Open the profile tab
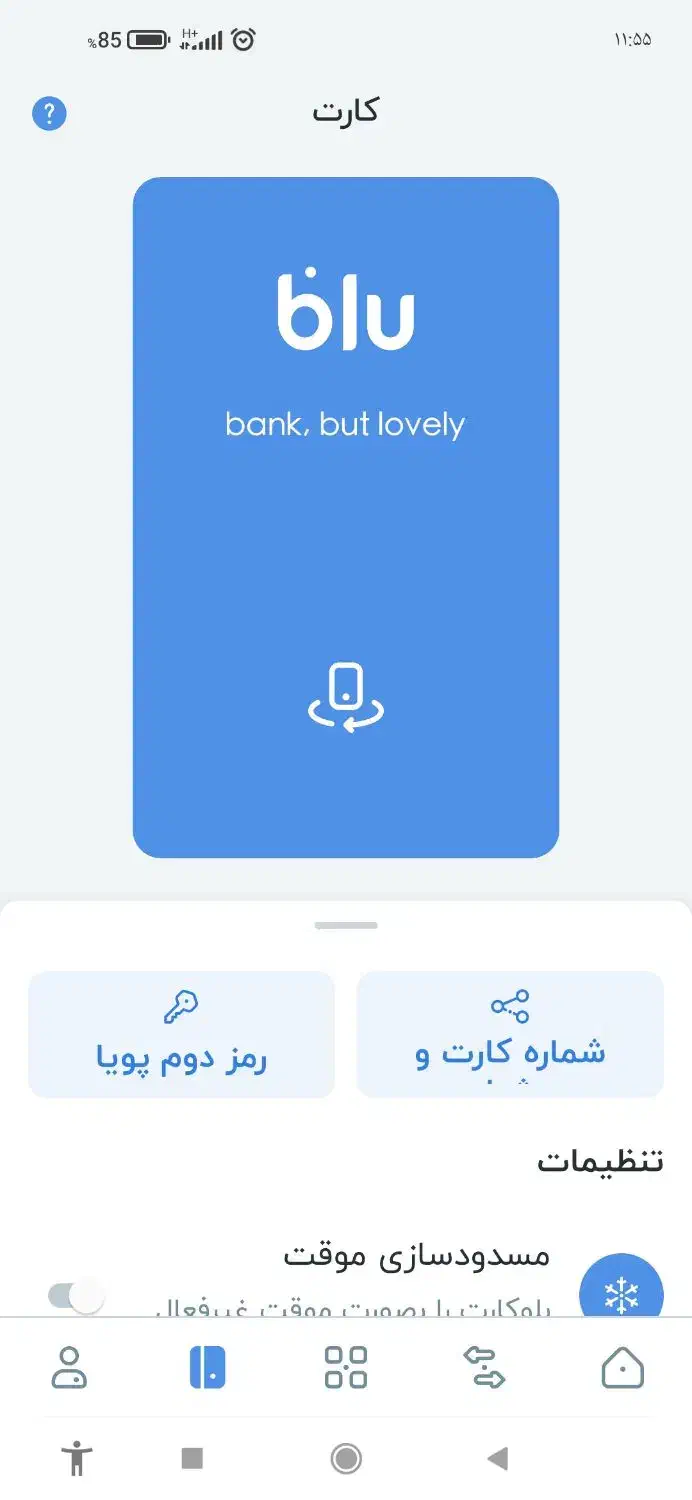The height and width of the screenshot is (1500, 692). (69, 1367)
